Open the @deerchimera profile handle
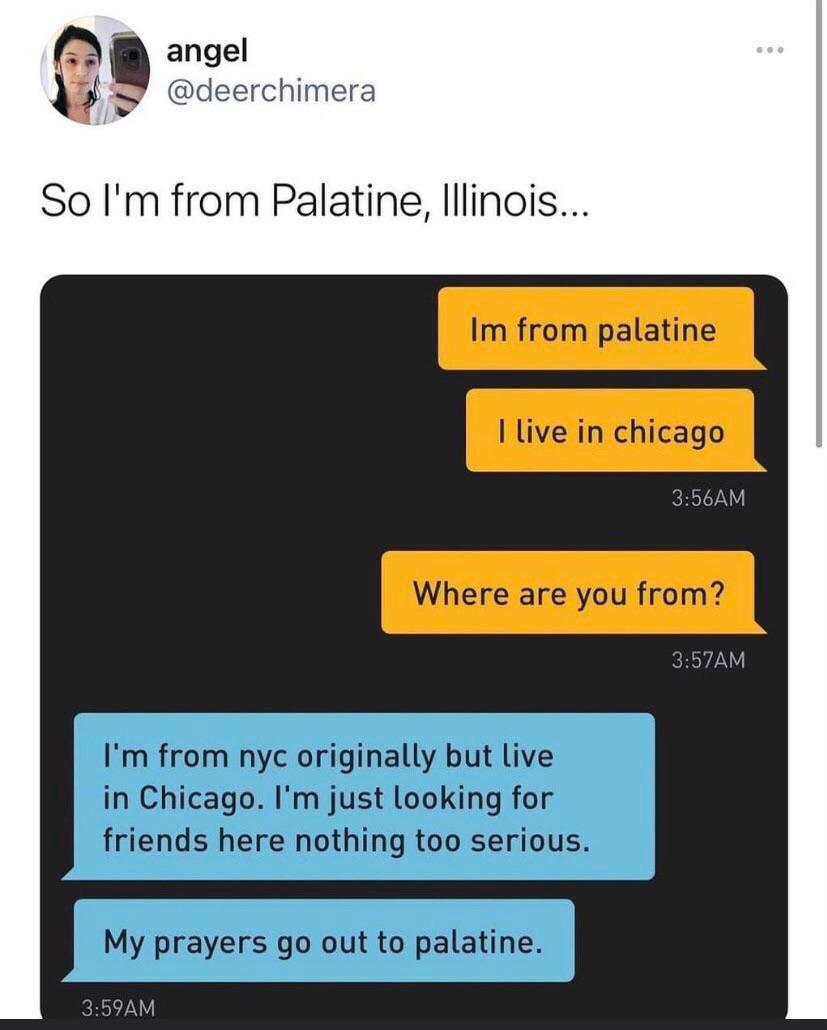Screen dimensions: 827x1030 point(271,91)
